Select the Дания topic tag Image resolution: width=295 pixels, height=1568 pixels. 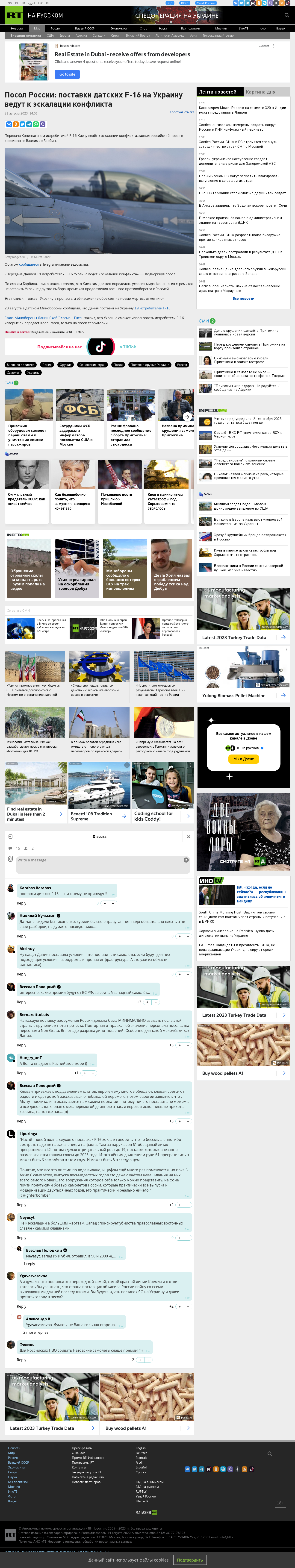point(47,365)
